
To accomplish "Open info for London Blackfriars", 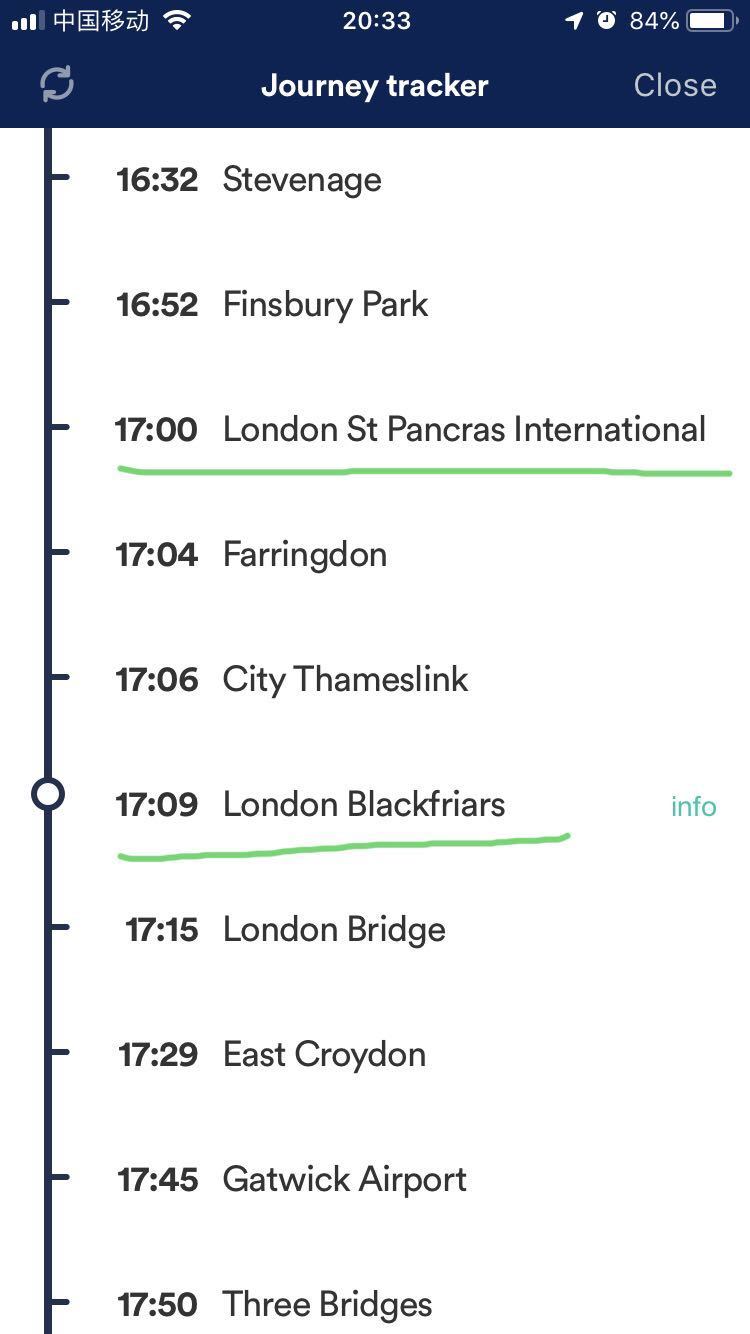I will click(693, 806).
